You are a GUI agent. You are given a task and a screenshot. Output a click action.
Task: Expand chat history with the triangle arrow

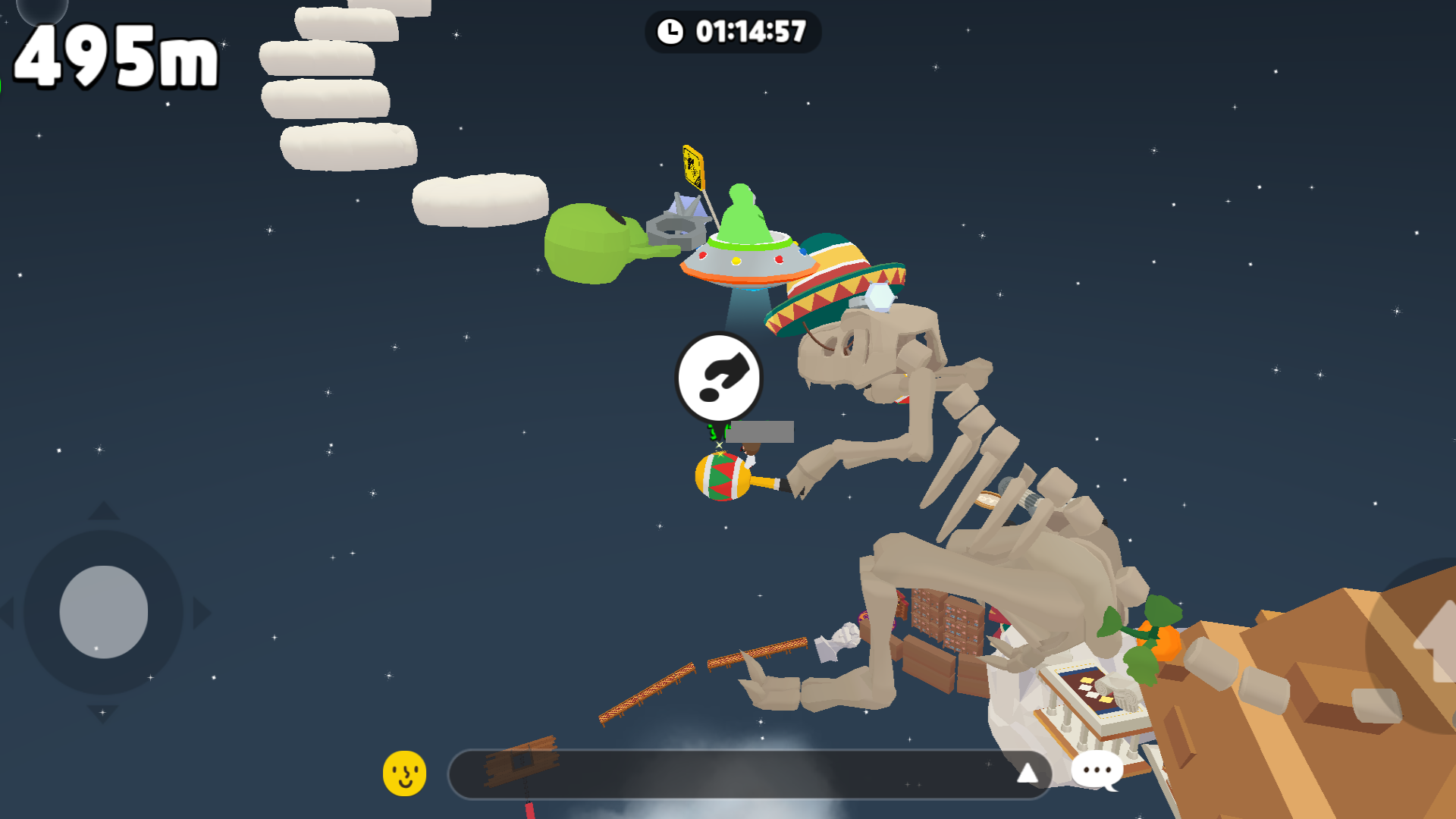(1027, 773)
